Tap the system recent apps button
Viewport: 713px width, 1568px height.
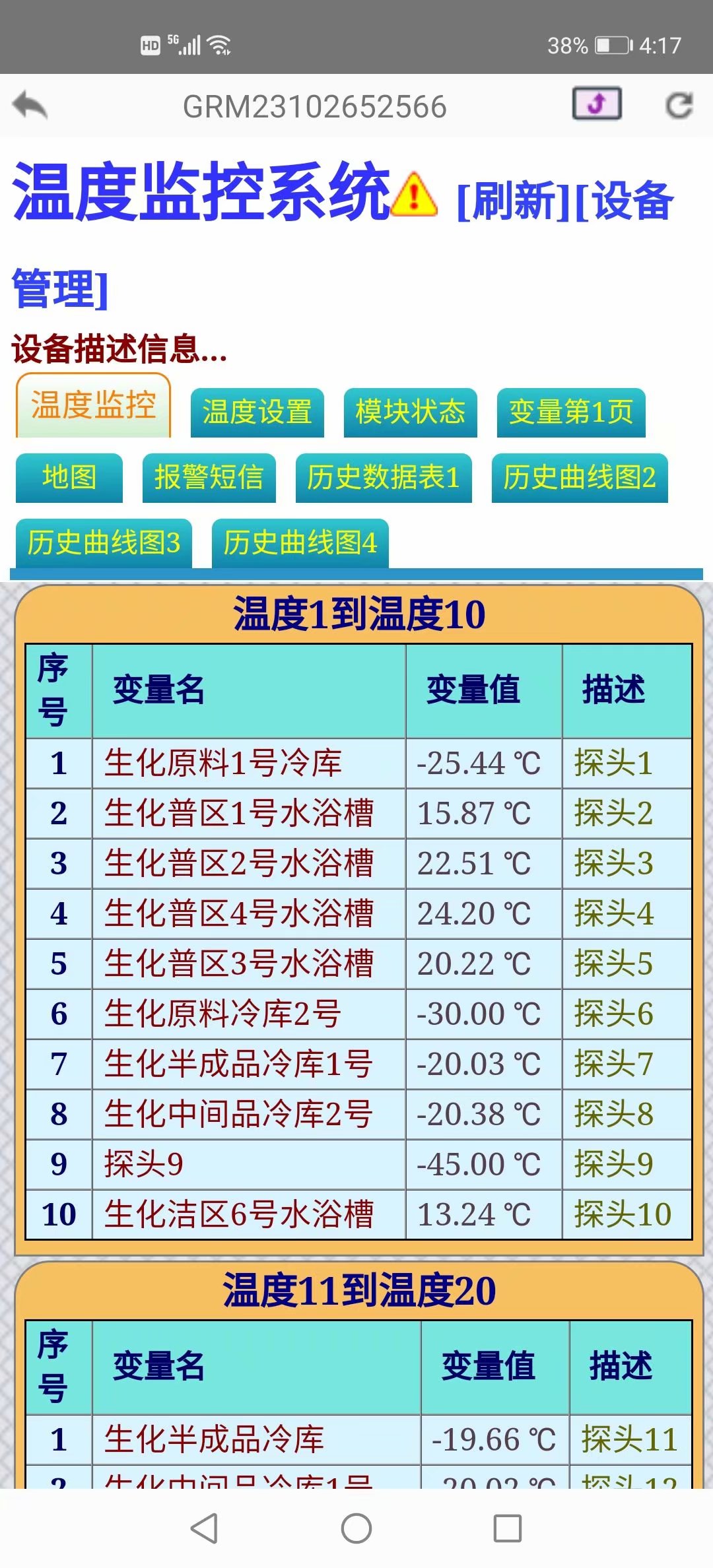click(508, 1528)
